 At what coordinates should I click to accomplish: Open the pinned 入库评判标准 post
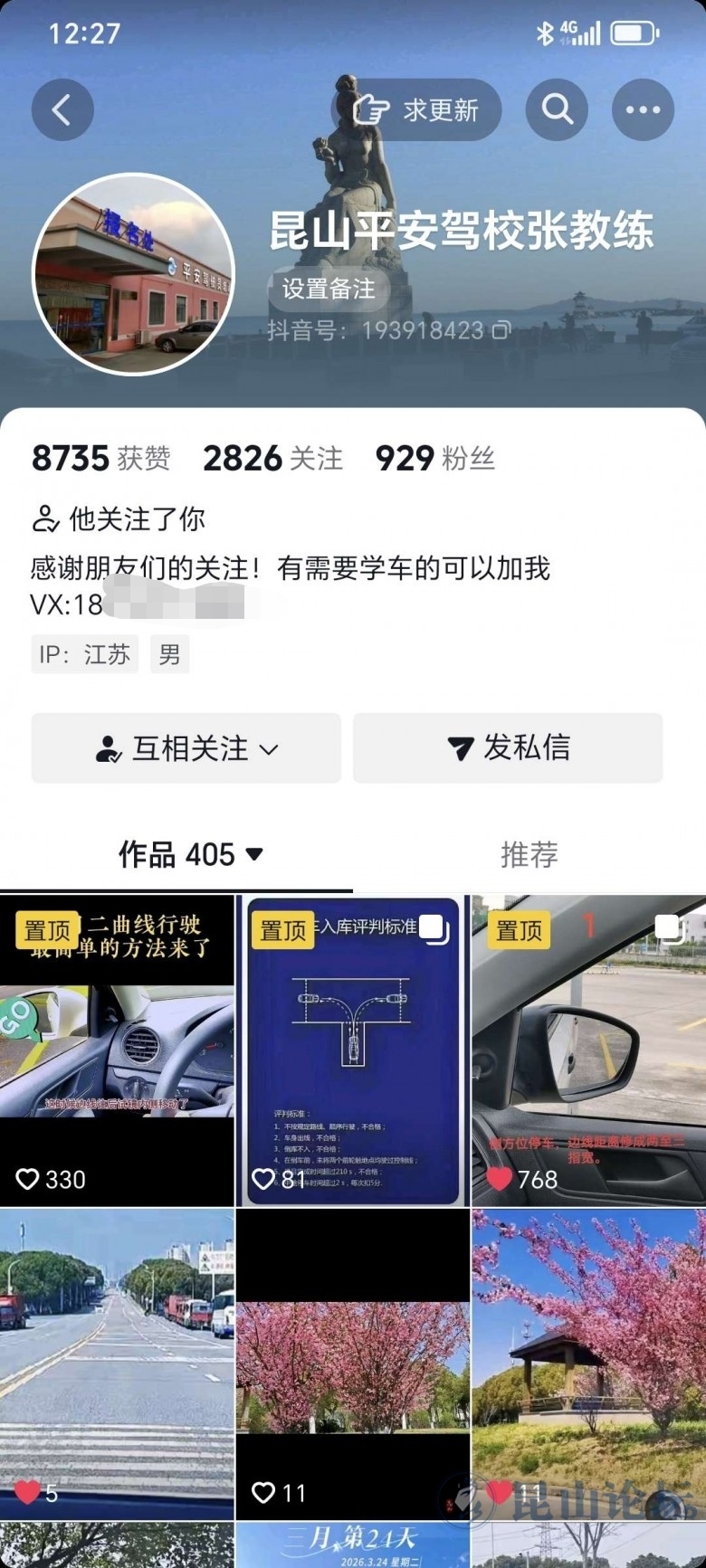point(353,1050)
